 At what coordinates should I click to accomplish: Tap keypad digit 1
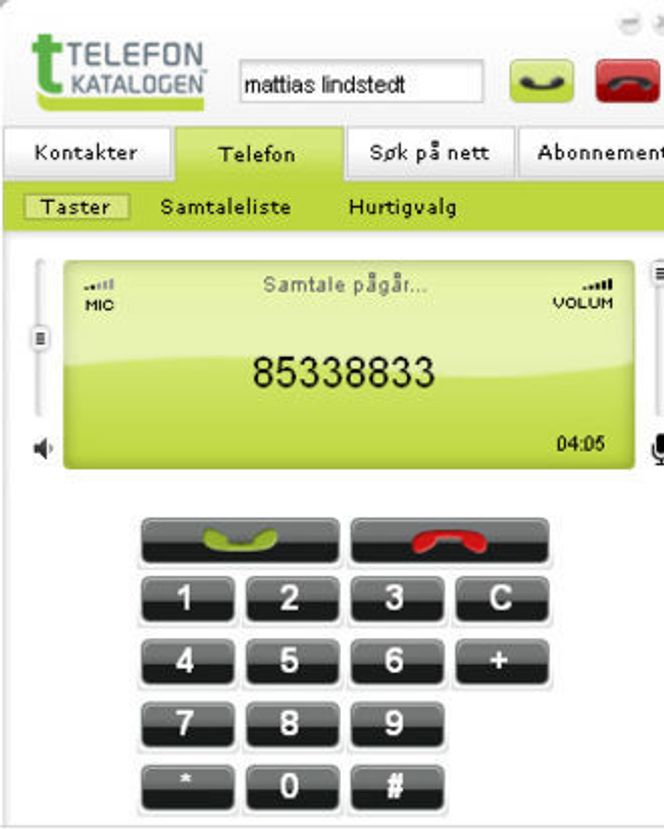click(x=187, y=600)
